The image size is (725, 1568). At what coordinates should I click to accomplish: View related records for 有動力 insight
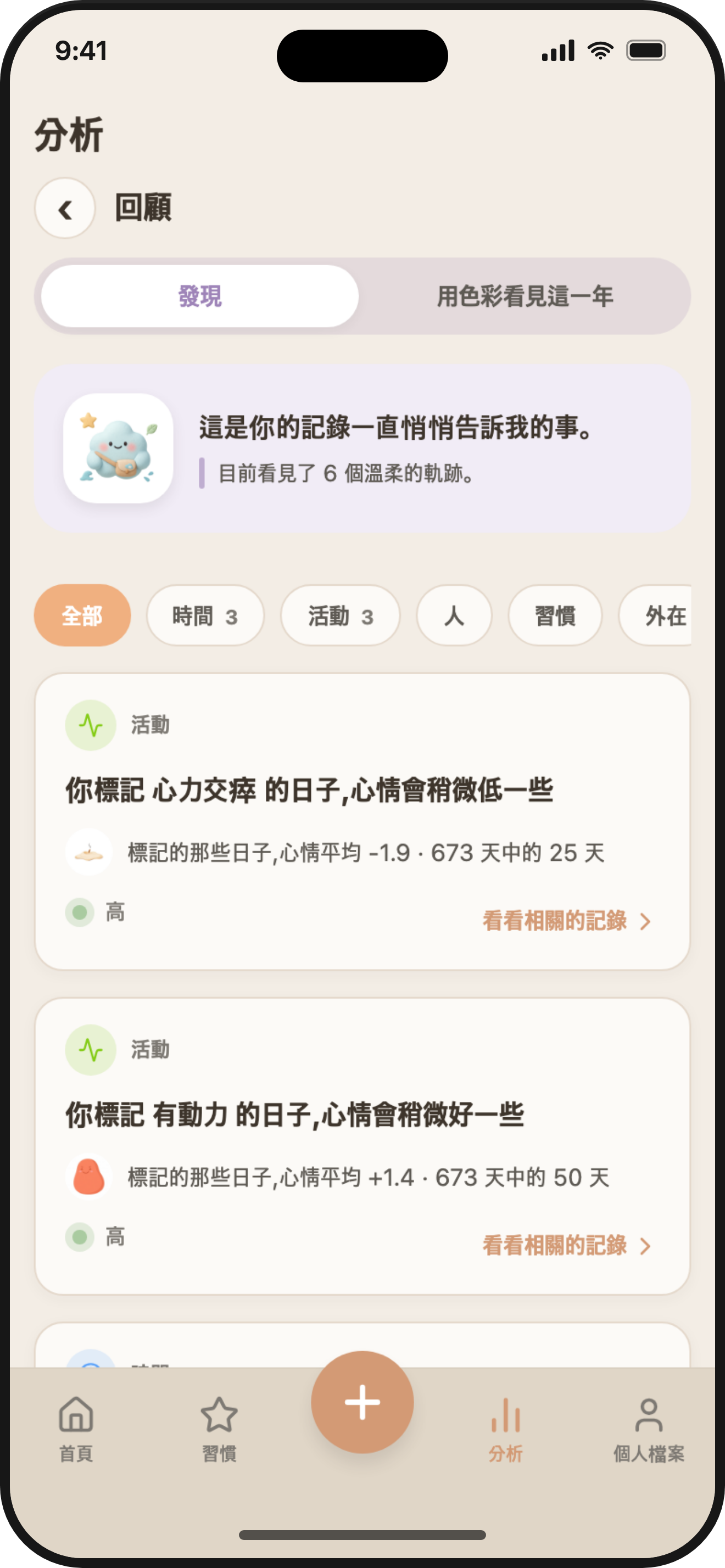pos(567,1245)
